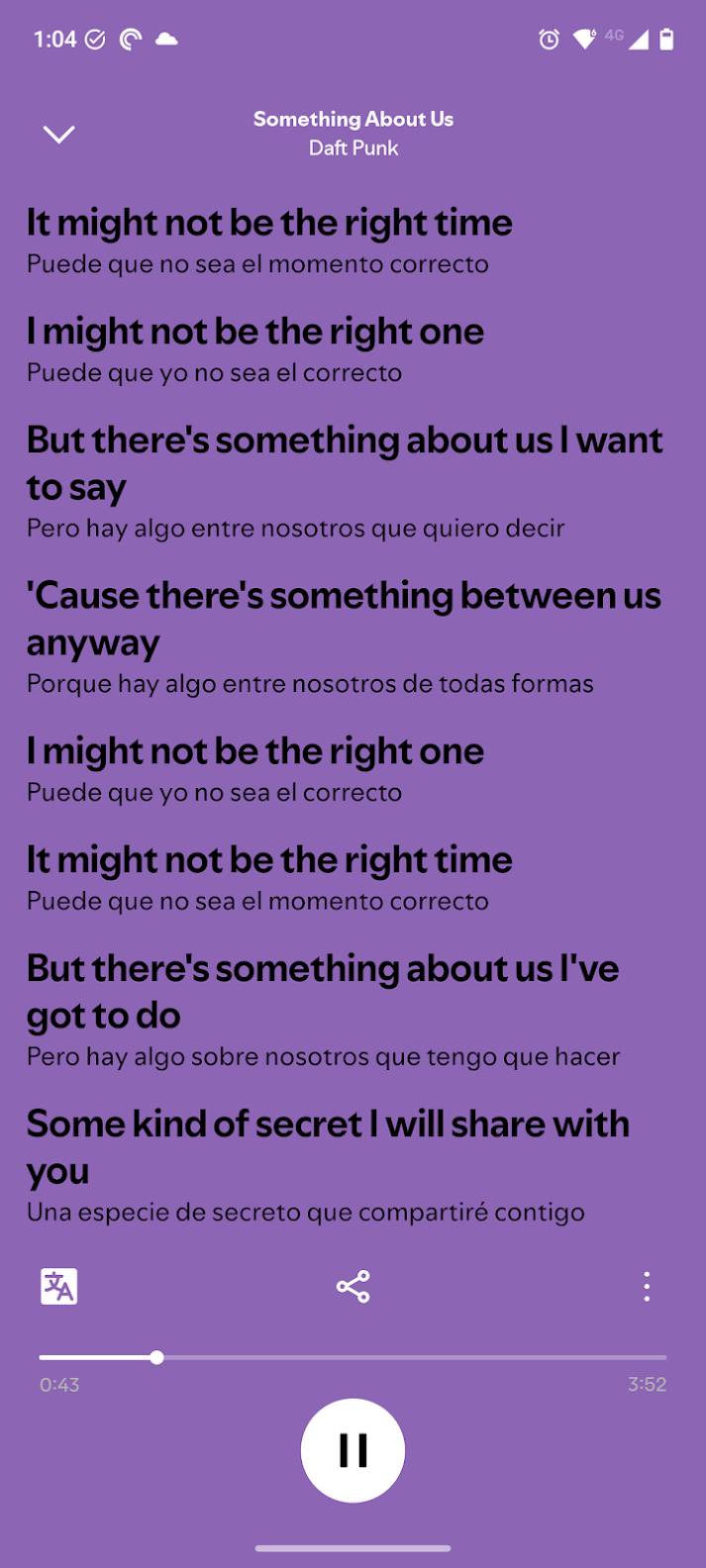Viewport: 706px width, 1568px height.
Task: Jump to lyric "'Cause there's something between us anyway"
Action: click(x=343, y=619)
